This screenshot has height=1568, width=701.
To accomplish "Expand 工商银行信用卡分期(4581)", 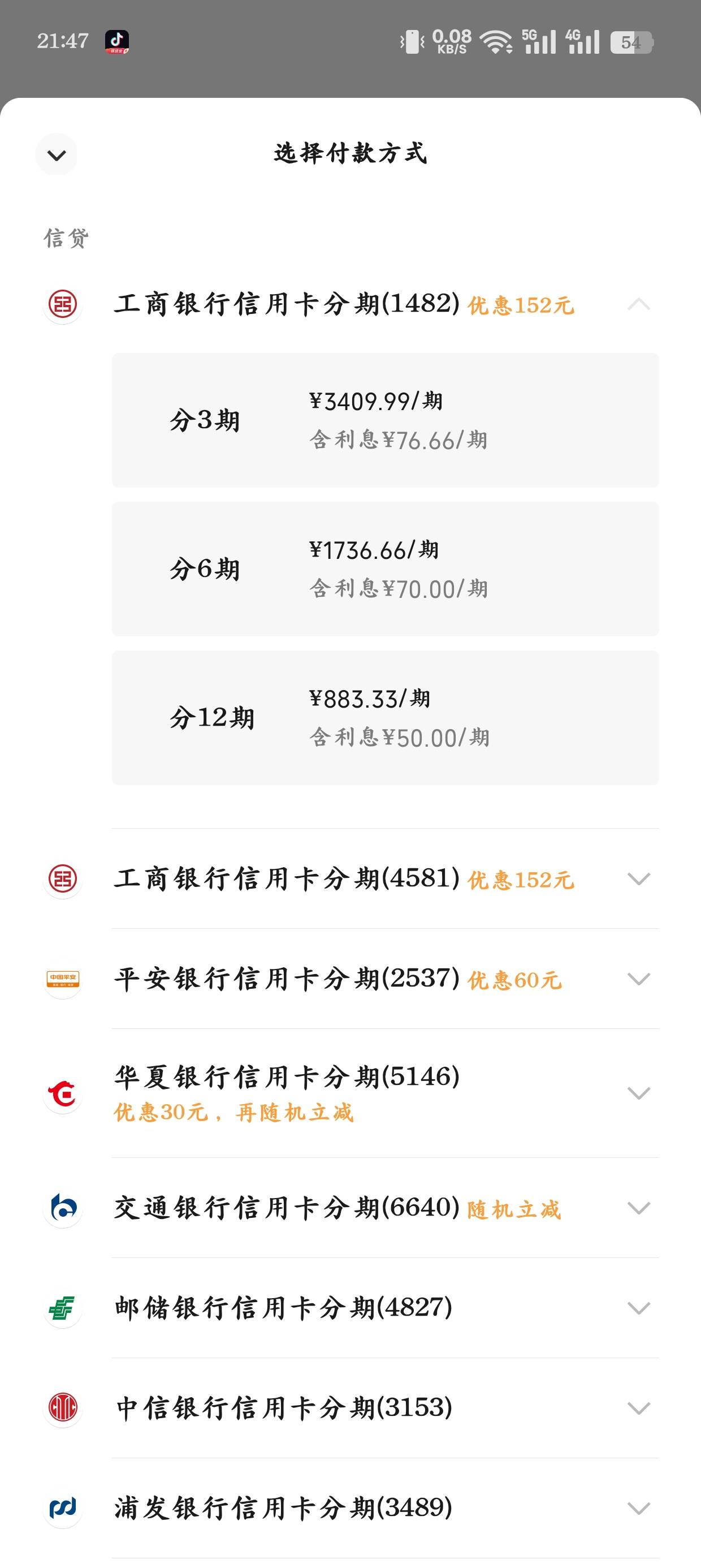I will click(638, 879).
